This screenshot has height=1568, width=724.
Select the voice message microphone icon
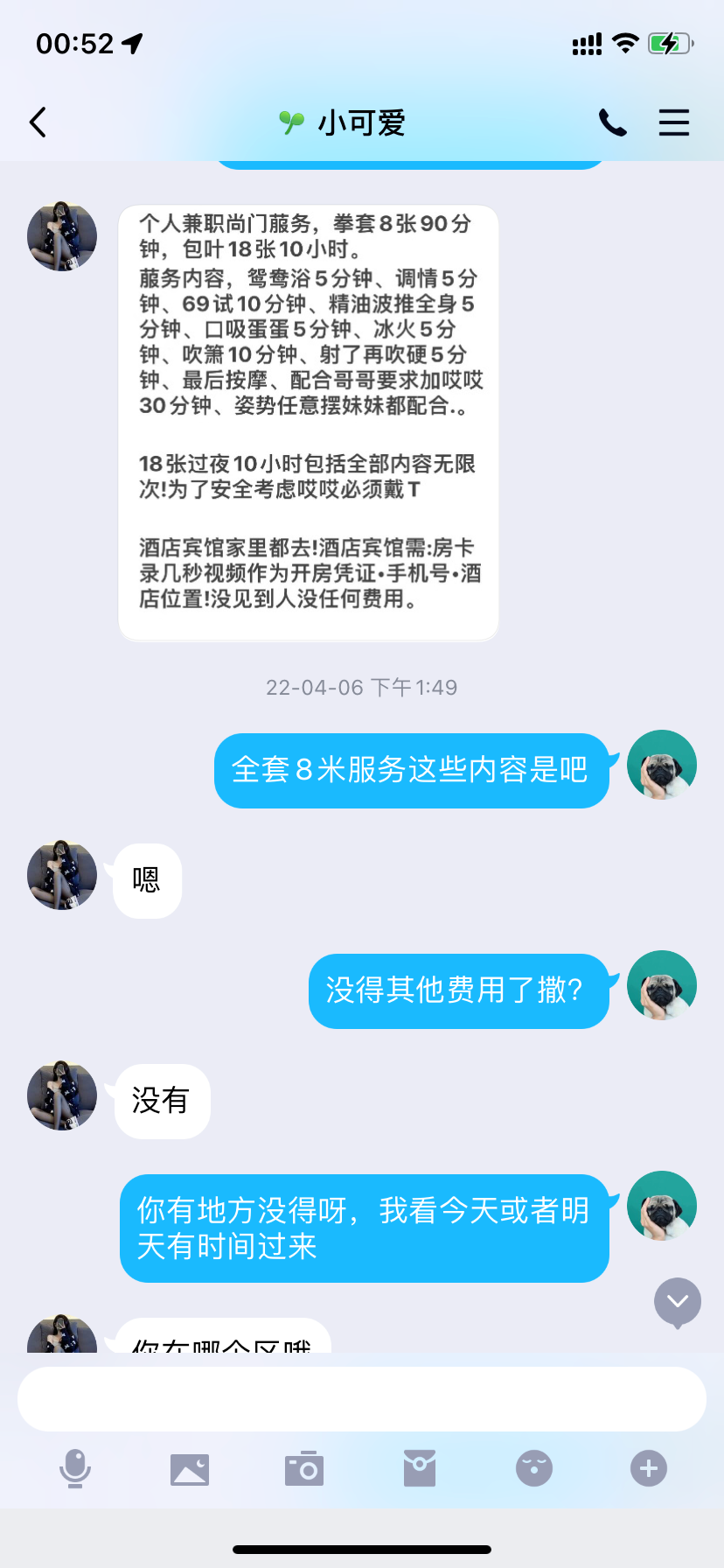[x=76, y=1468]
